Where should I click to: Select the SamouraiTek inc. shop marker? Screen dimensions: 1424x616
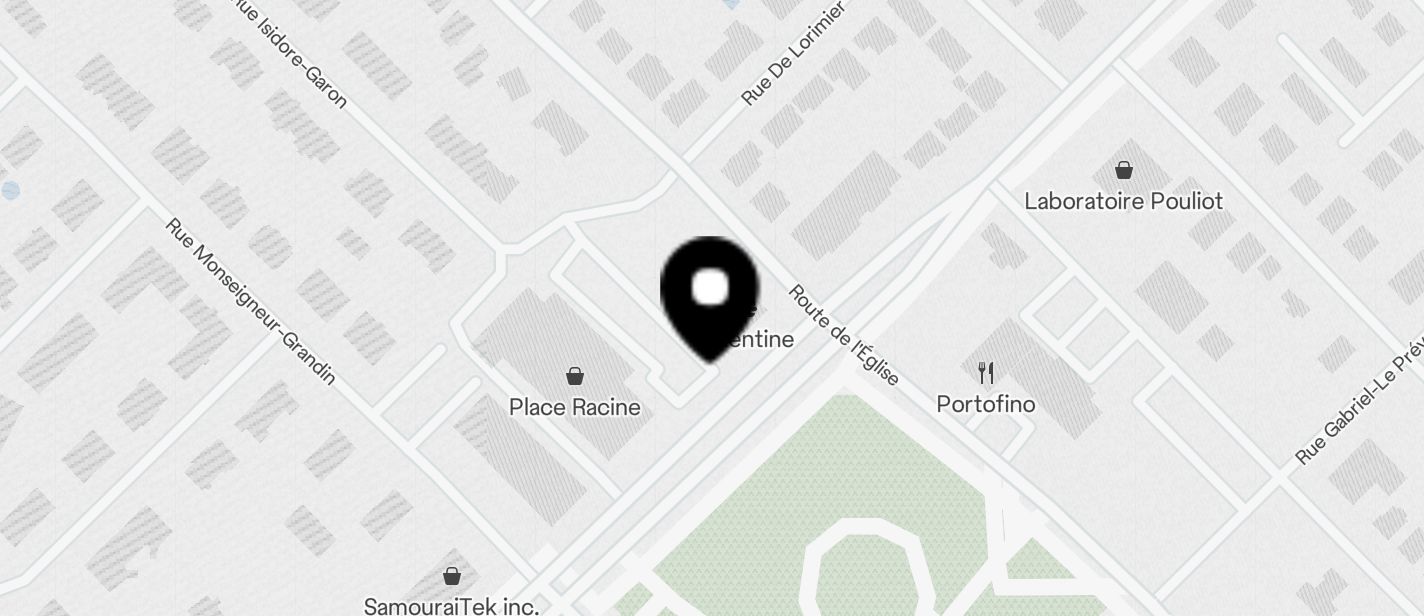(452, 576)
